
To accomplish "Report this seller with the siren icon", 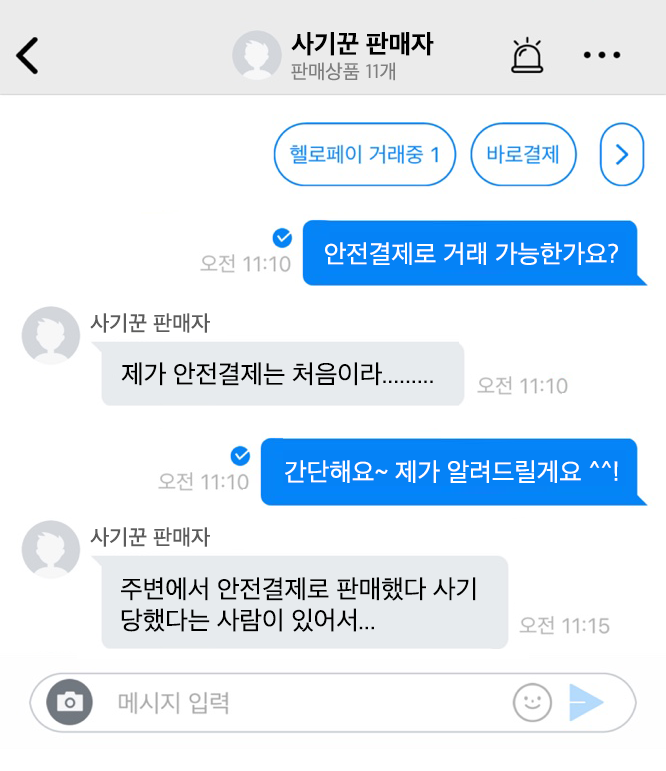I will point(526,55).
